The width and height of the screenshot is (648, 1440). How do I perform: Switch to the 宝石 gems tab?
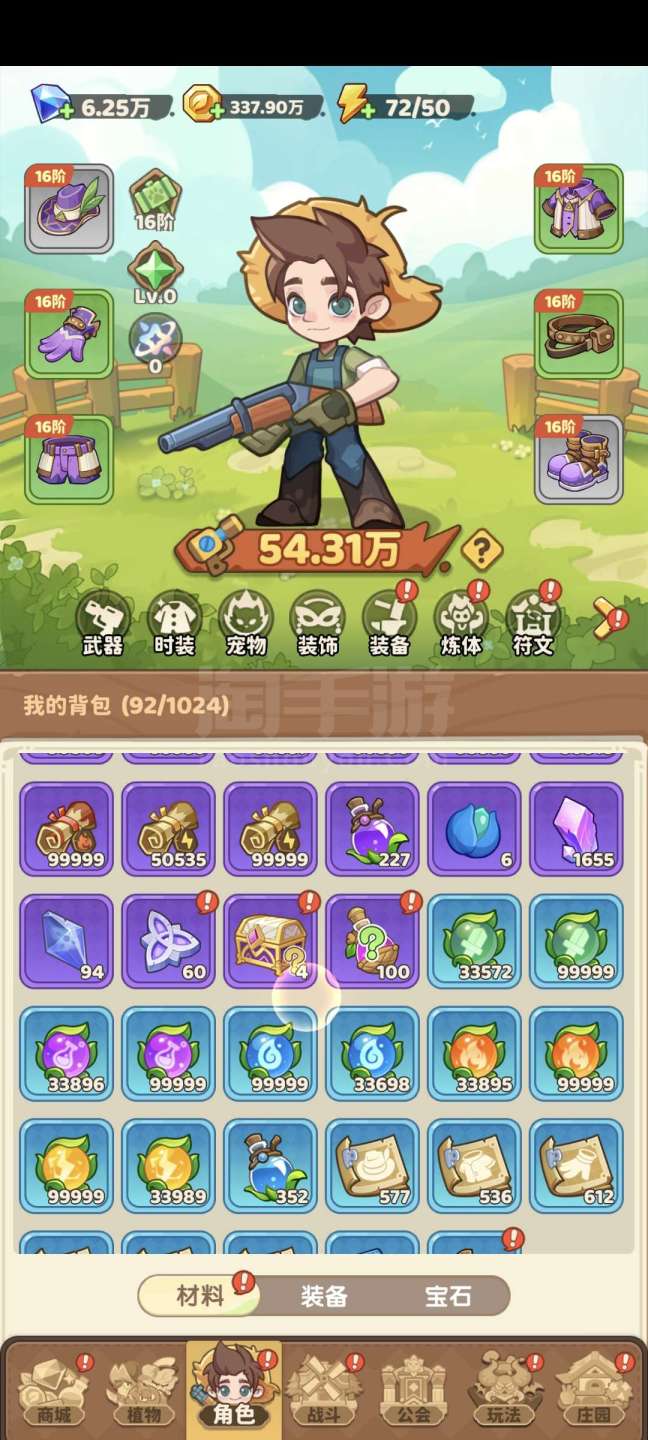pyautogui.click(x=448, y=1296)
